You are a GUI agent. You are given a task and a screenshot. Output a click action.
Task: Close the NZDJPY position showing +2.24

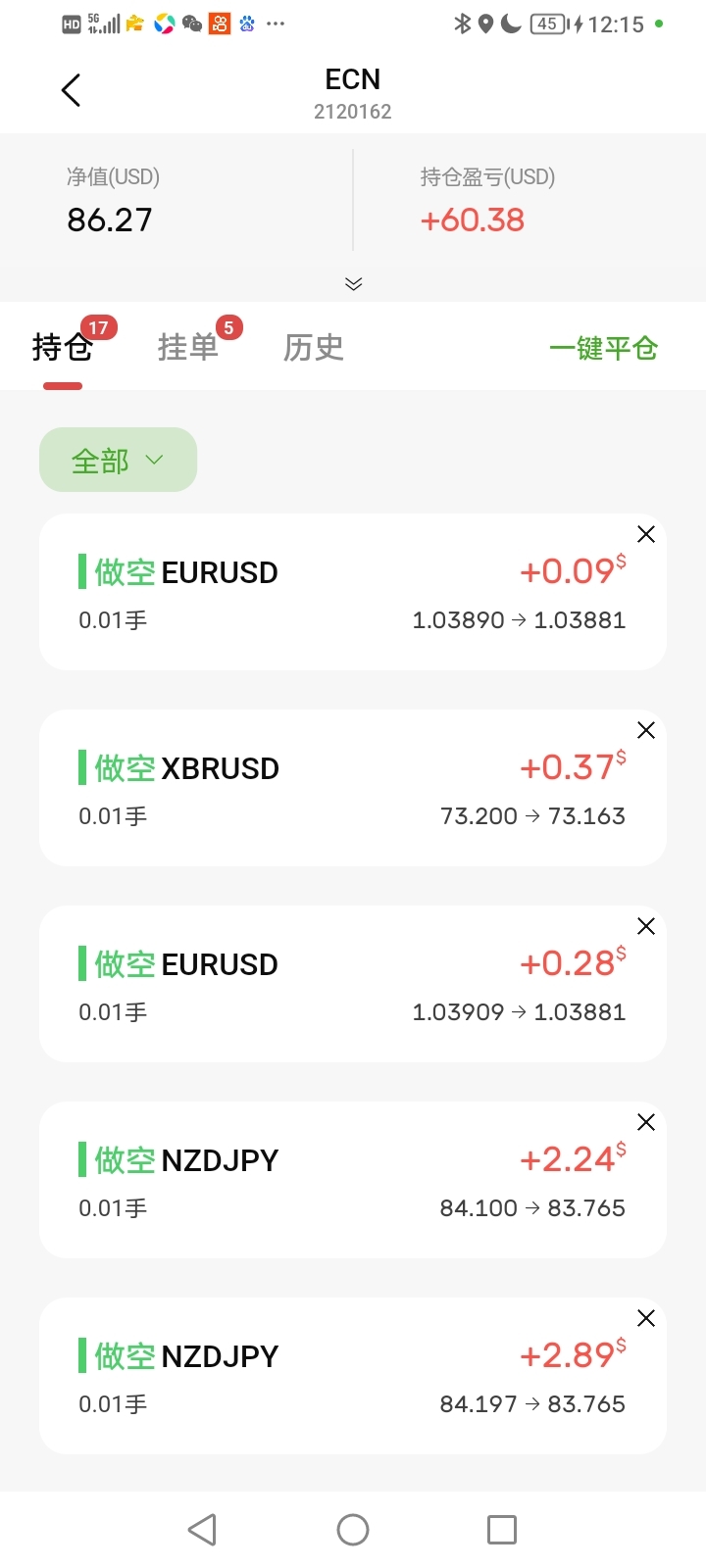coord(646,1122)
